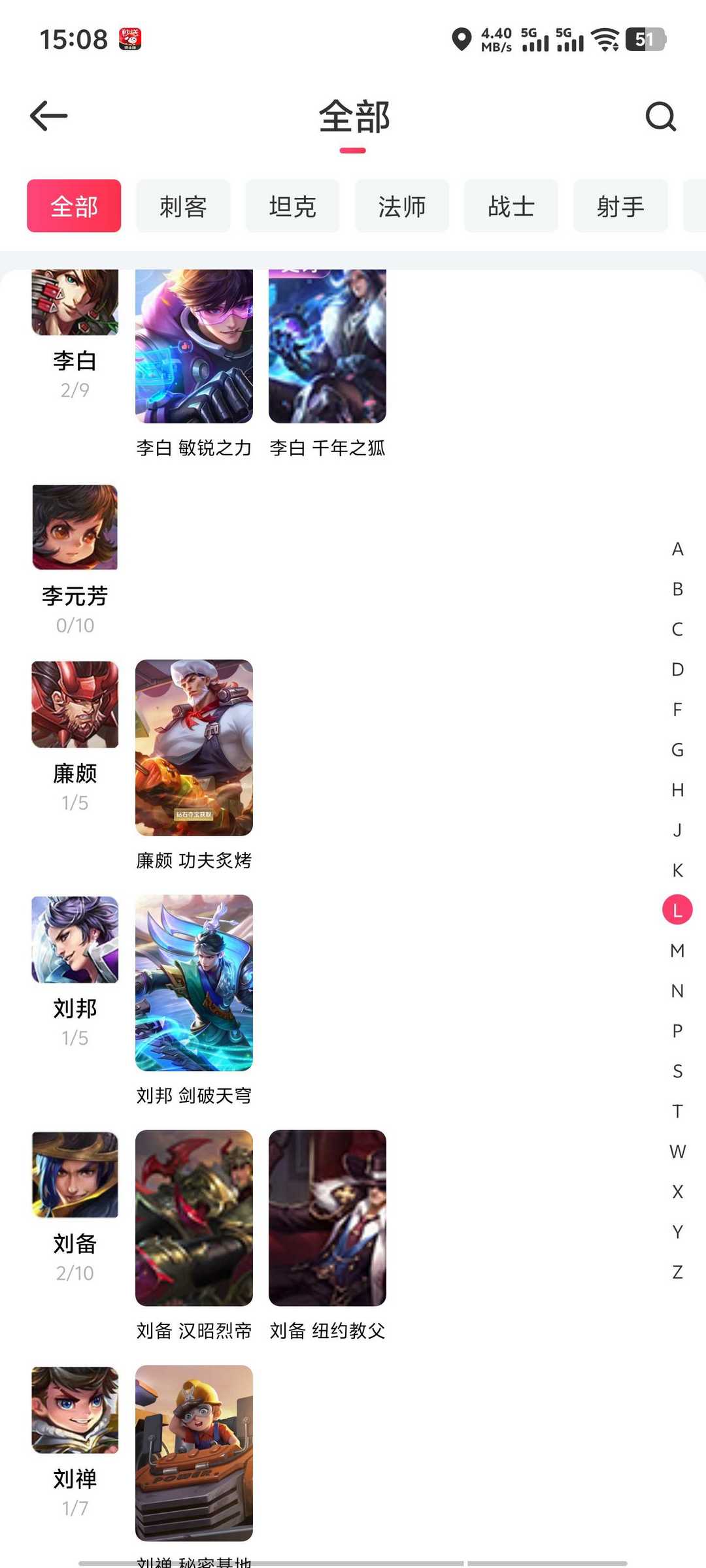Choose the 射手 category
706x1568 pixels.
[620, 206]
